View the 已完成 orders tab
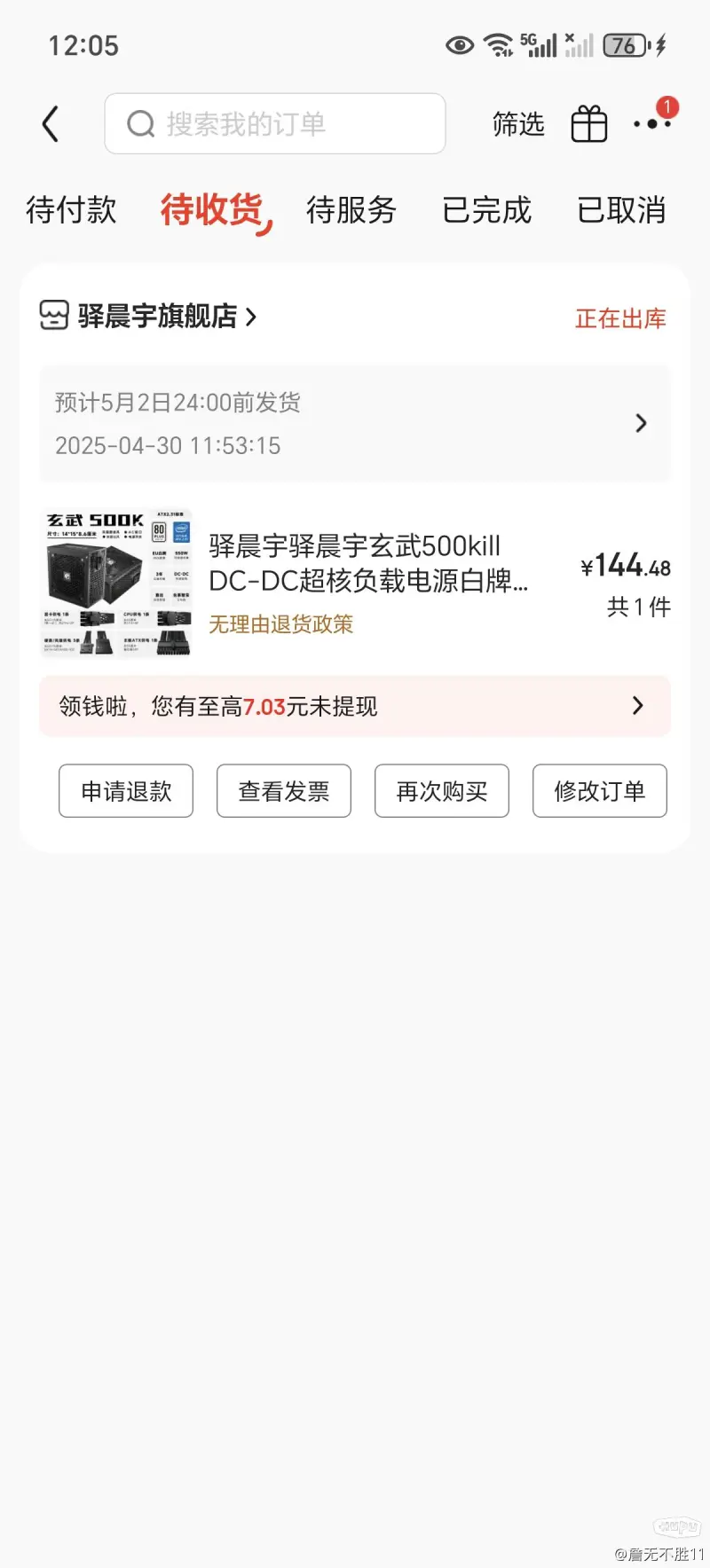 (x=486, y=211)
